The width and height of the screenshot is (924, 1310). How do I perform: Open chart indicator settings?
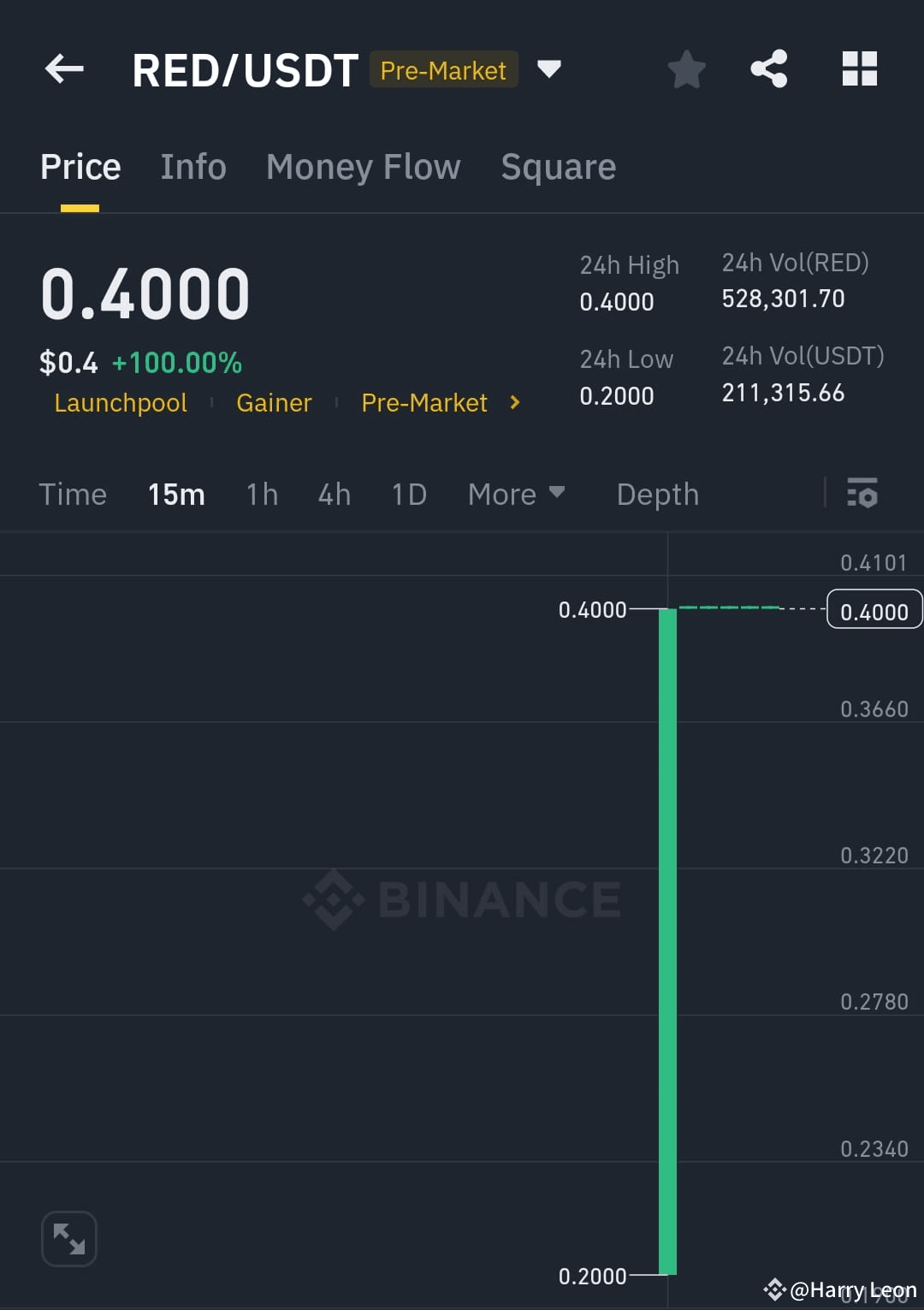pos(862,494)
